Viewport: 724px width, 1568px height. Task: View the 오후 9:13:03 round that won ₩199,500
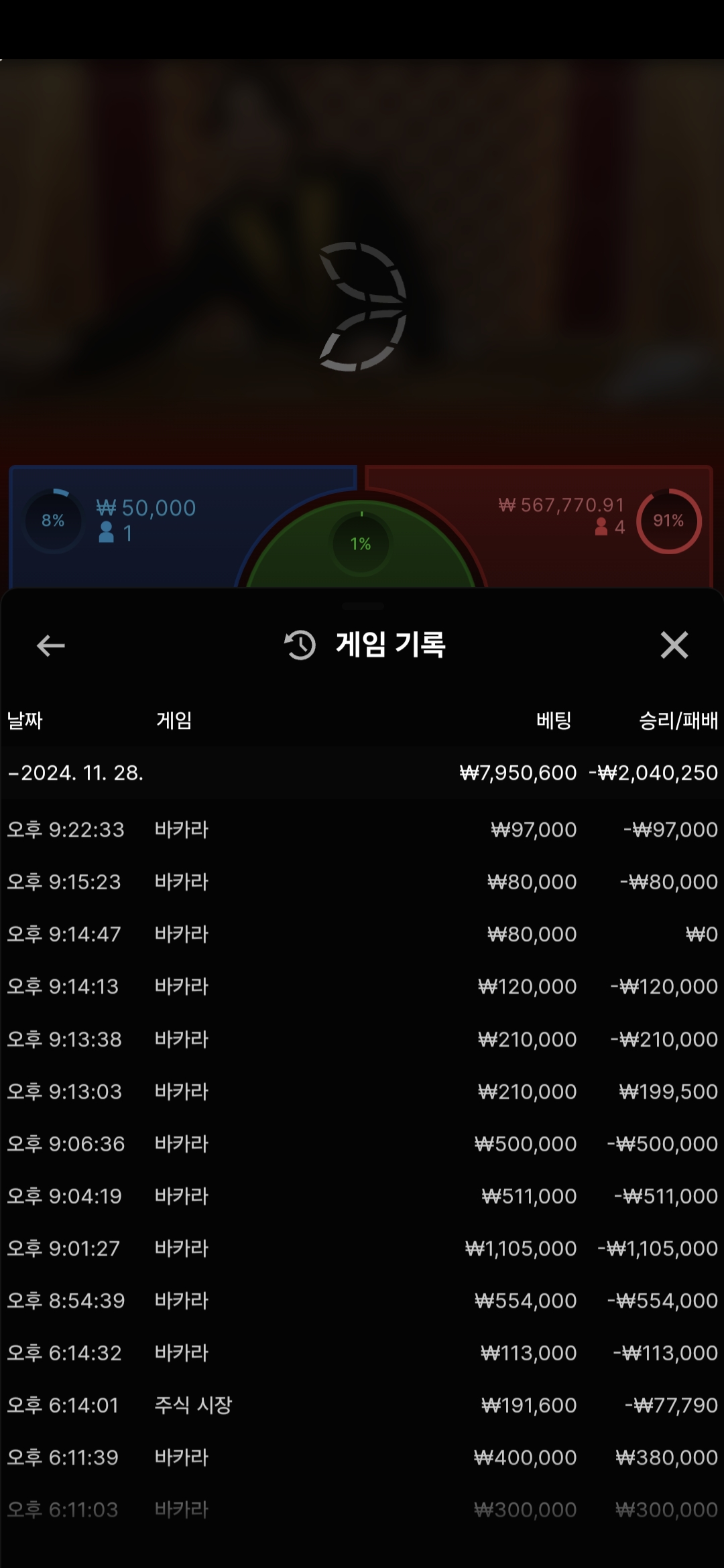click(x=362, y=1092)
